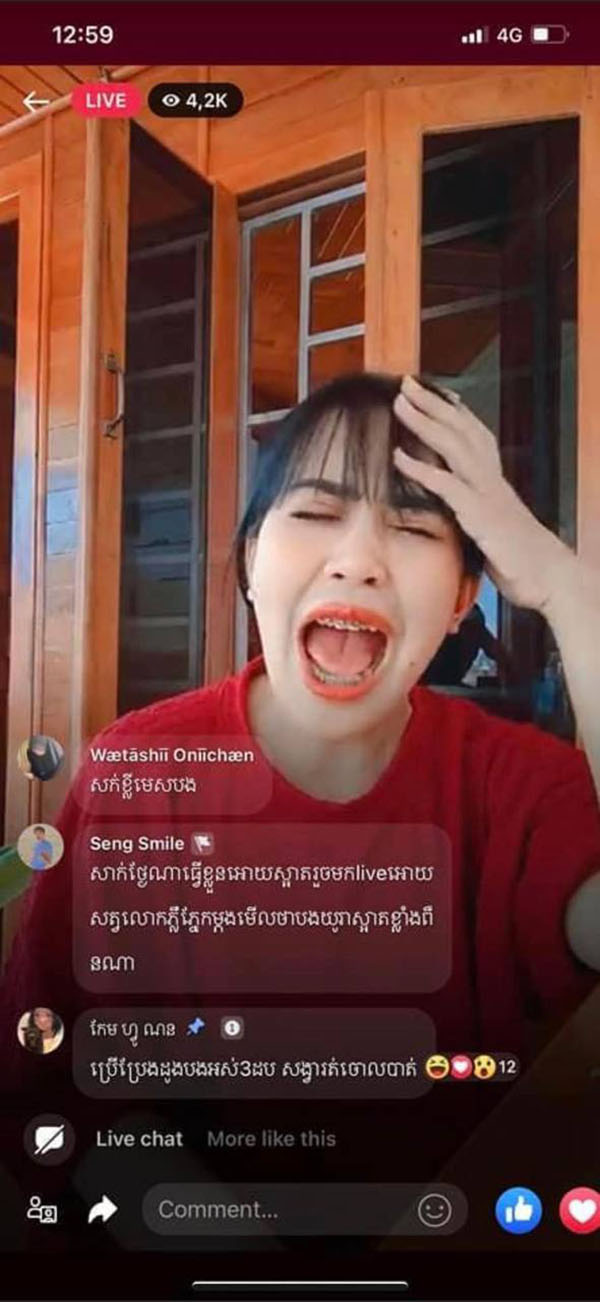This screenshot has width=600, height=1302.
Task: Go back using the arrow
Action: [x=36, y=101]
